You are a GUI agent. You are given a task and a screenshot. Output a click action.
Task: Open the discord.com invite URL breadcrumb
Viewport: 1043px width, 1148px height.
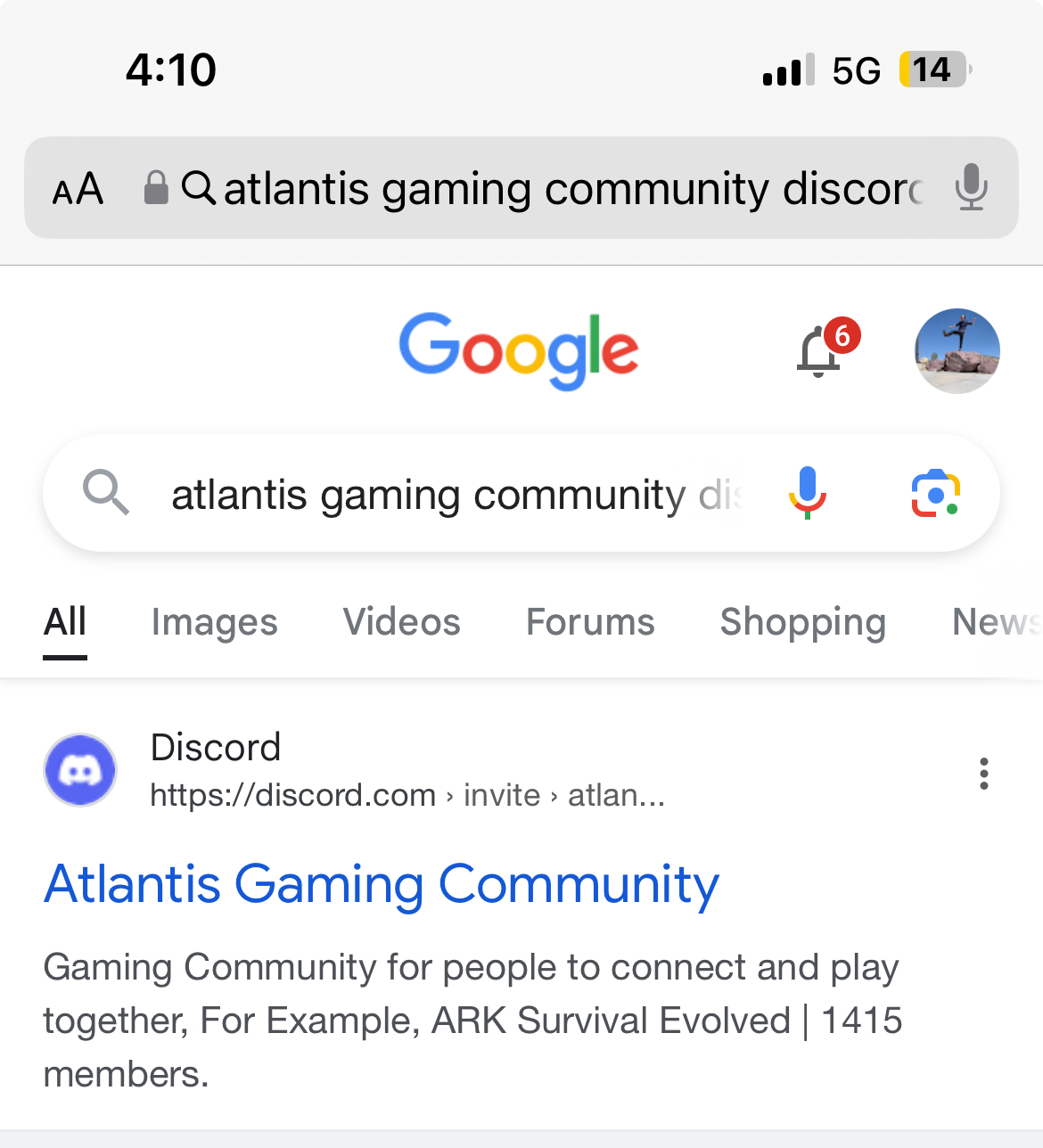407,795
